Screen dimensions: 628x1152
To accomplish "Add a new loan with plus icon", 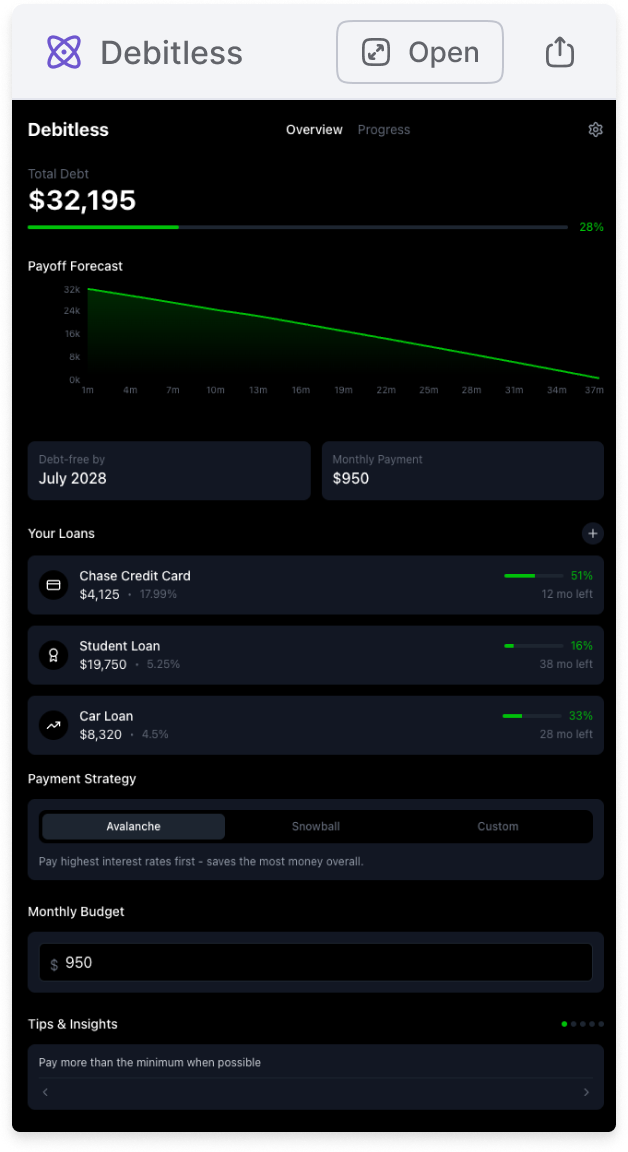I will 593,533.
